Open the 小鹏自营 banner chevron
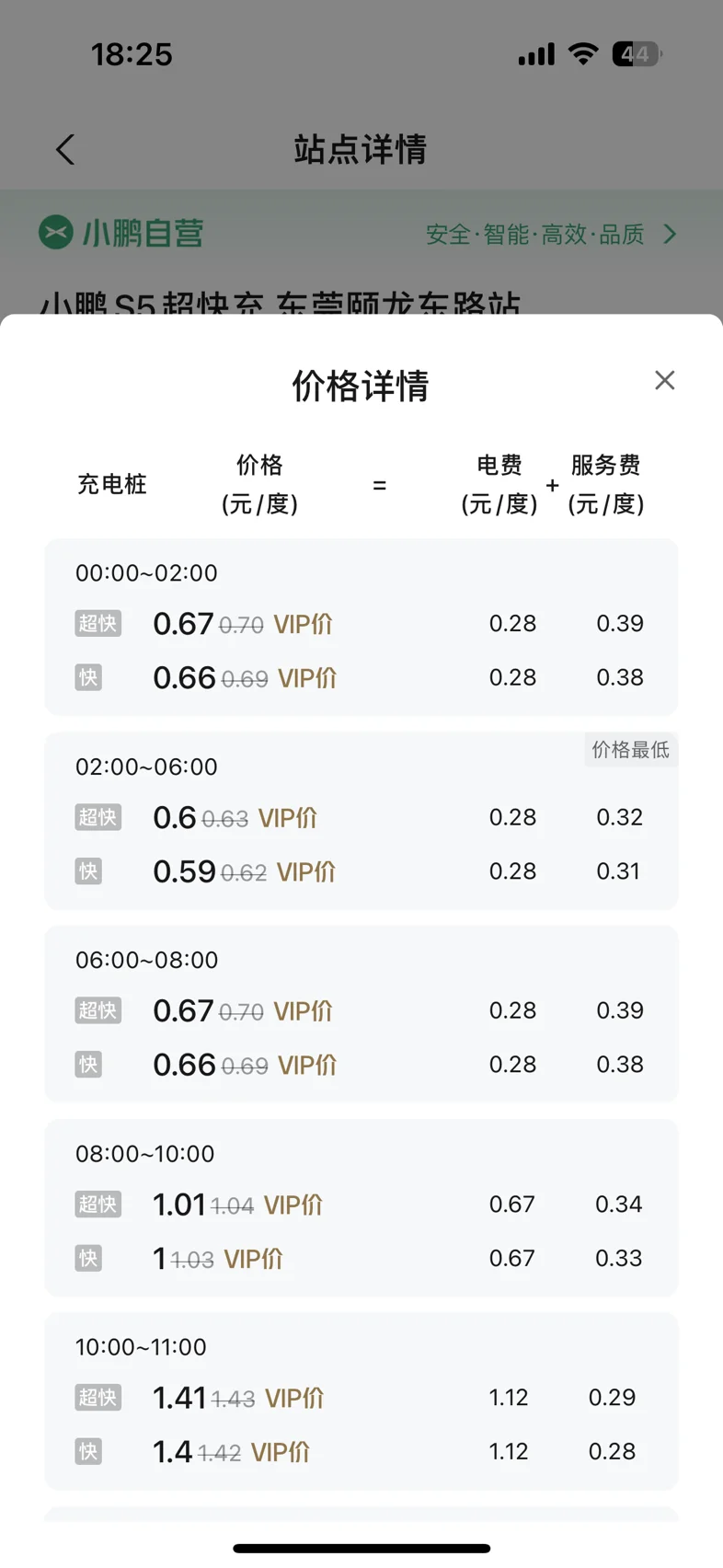 (670, 235)
